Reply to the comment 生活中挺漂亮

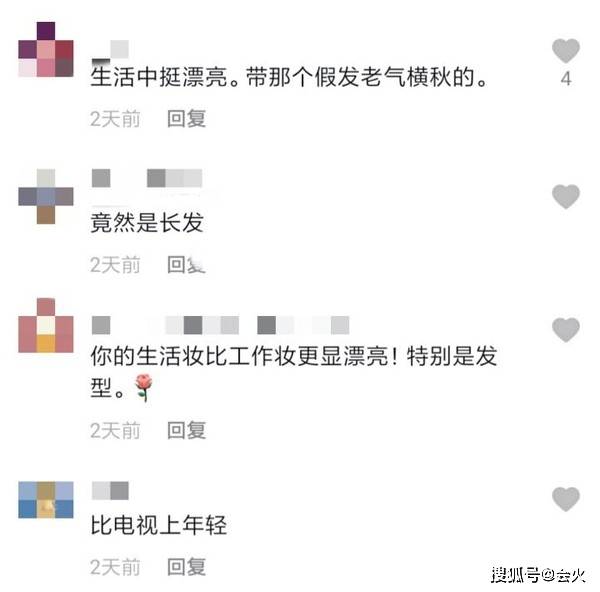187,118
